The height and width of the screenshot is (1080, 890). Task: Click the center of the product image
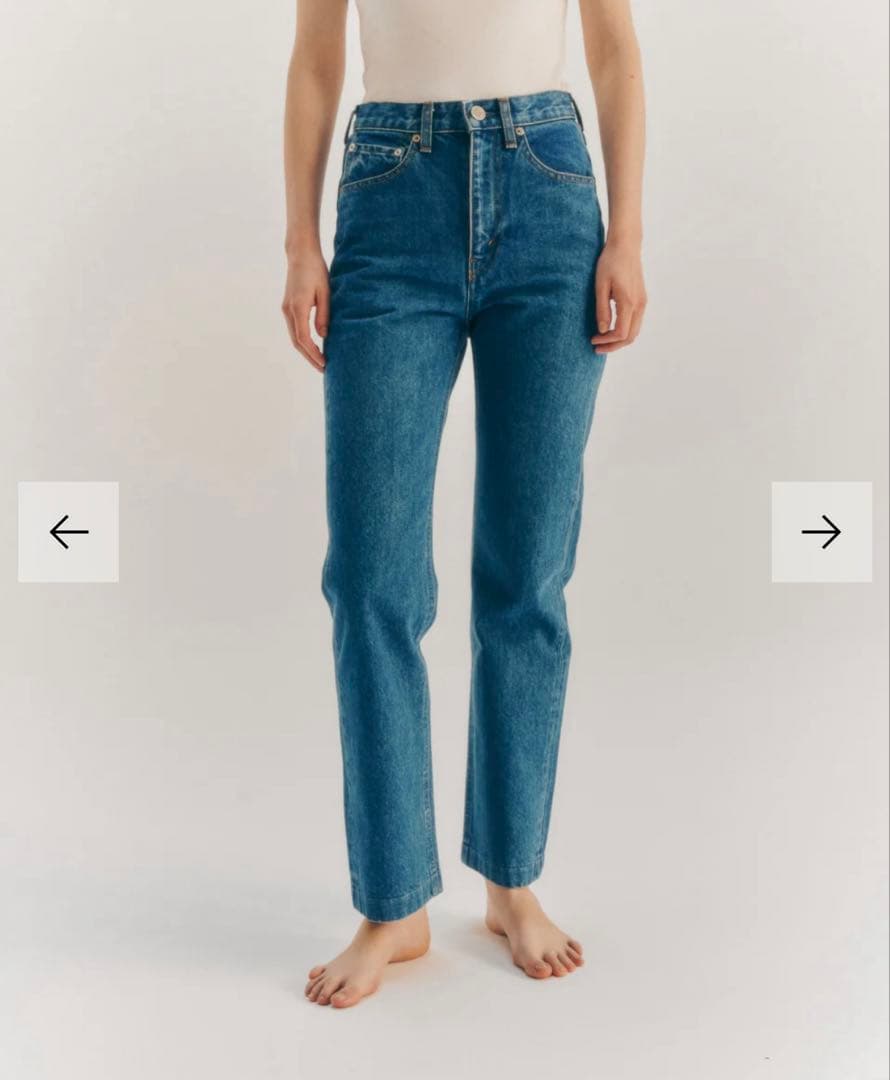(445, 540)
